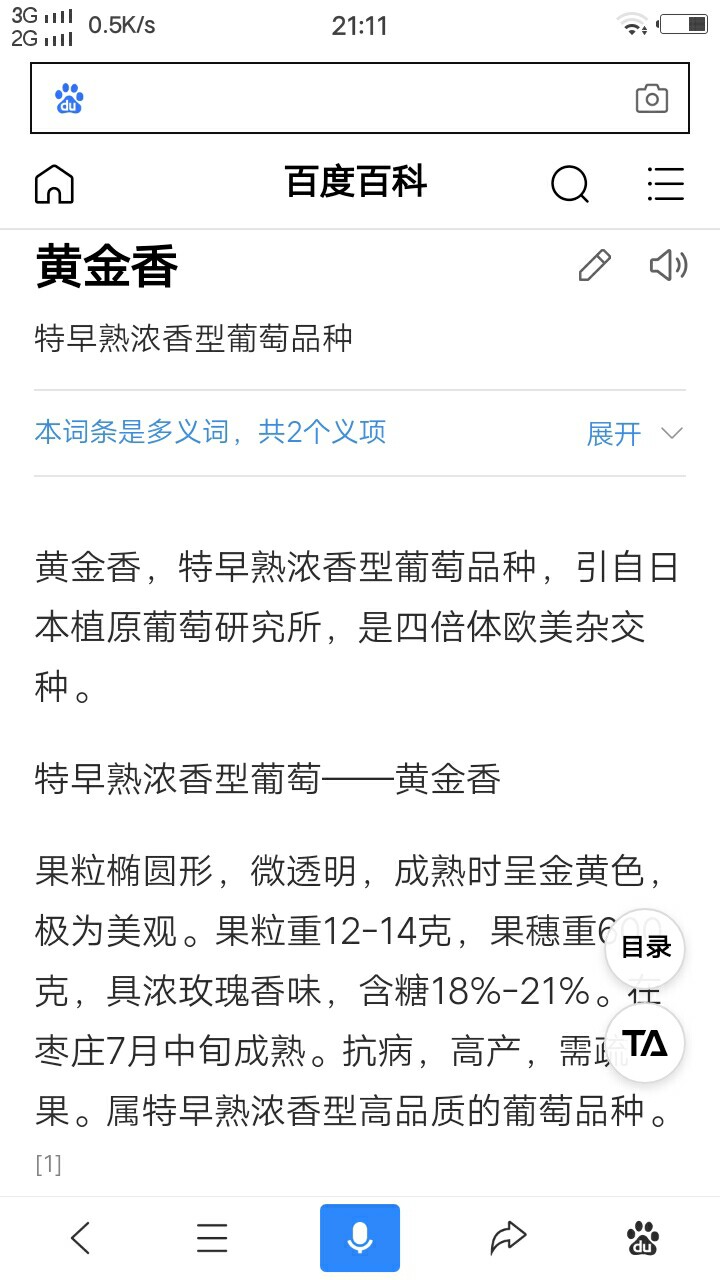Screen dimensions: 720x1280
Task: Open the 目录 table of contents
Action: (645, 947)
